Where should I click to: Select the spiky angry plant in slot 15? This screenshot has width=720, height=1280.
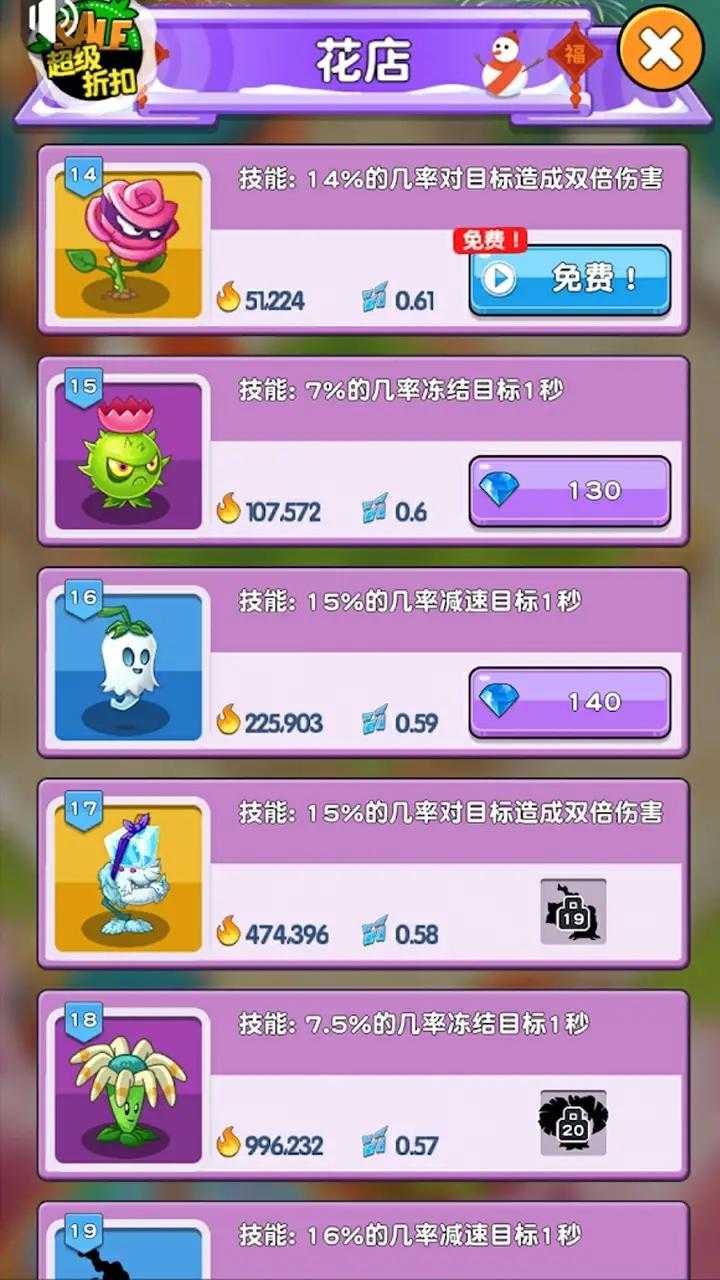(x=128, y=452)
